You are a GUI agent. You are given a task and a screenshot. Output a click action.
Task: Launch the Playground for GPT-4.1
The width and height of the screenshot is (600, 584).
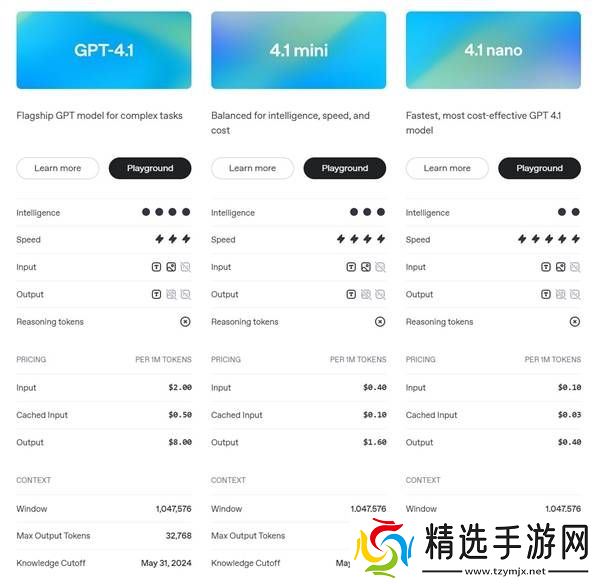click(x=150, y=168)
